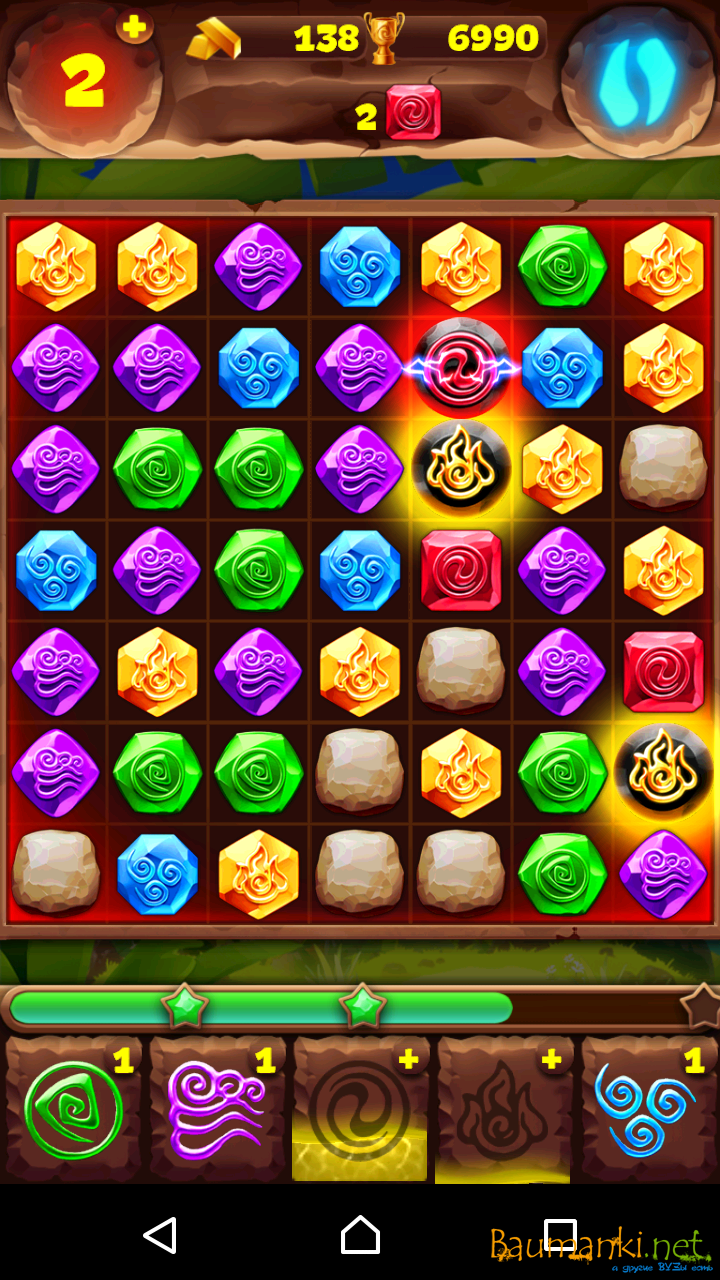Screen dimensions: 720x1280
Task: Tap the red lightning bomb gem
Action: (x=461, y=367)
